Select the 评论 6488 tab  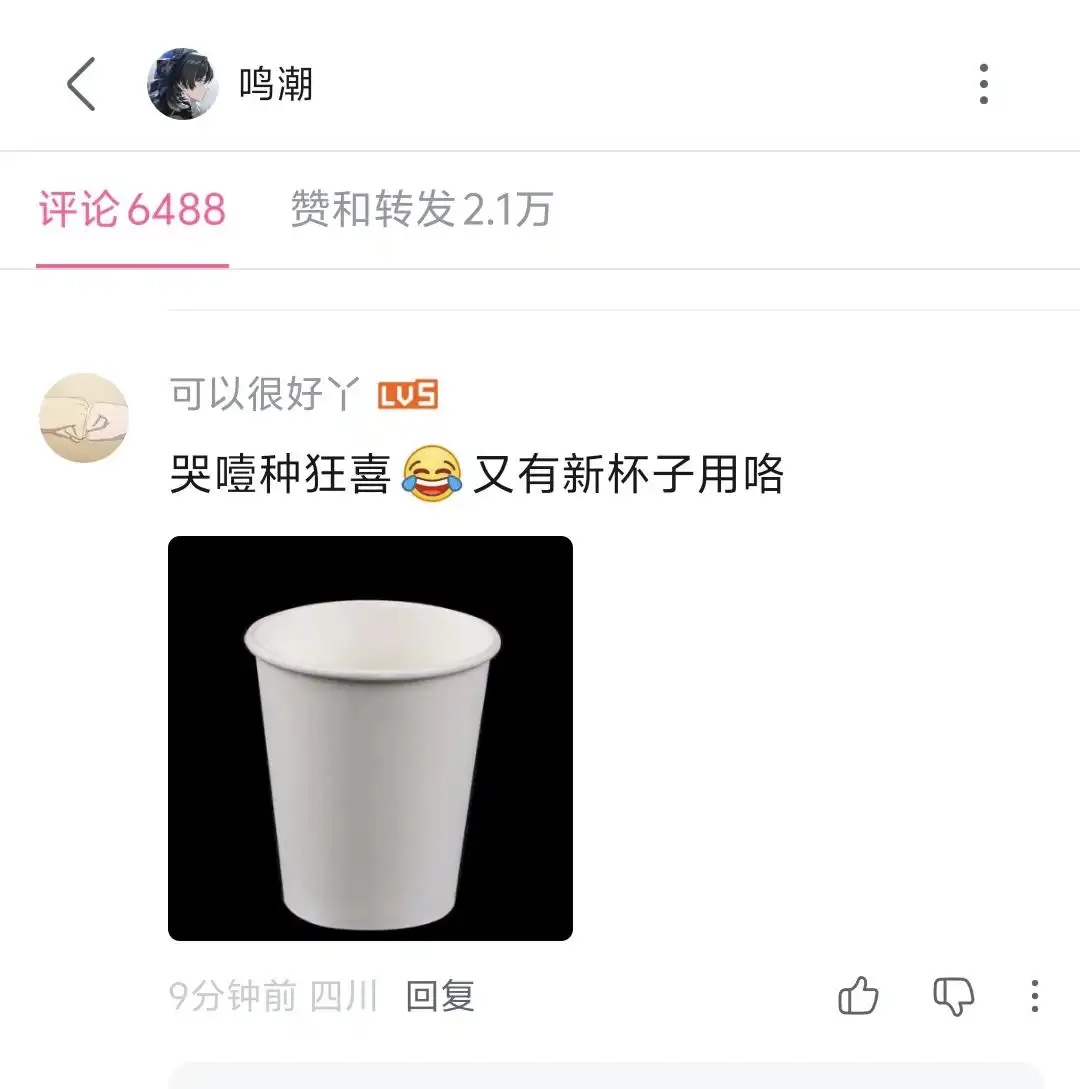(x=133, y=210)
